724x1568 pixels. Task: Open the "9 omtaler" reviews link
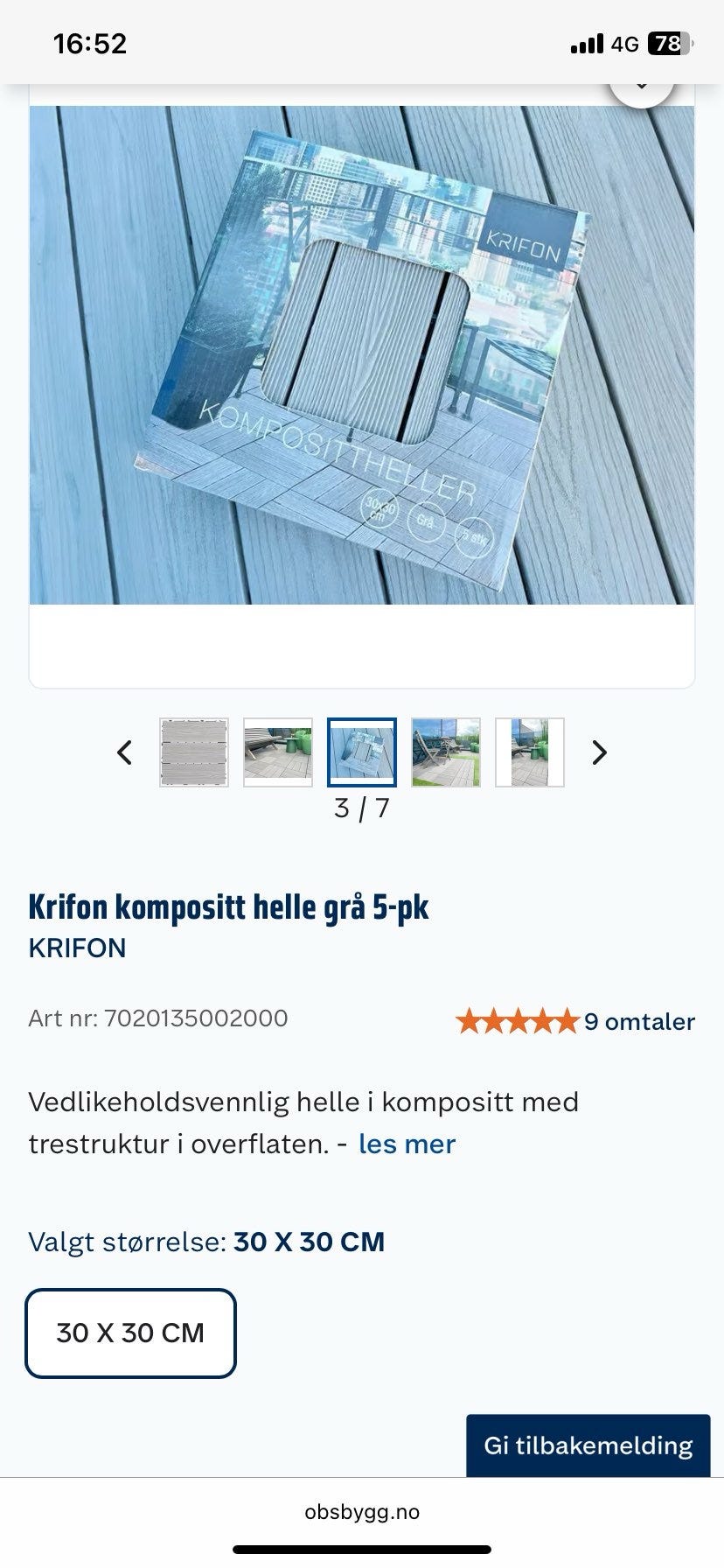639,1022
